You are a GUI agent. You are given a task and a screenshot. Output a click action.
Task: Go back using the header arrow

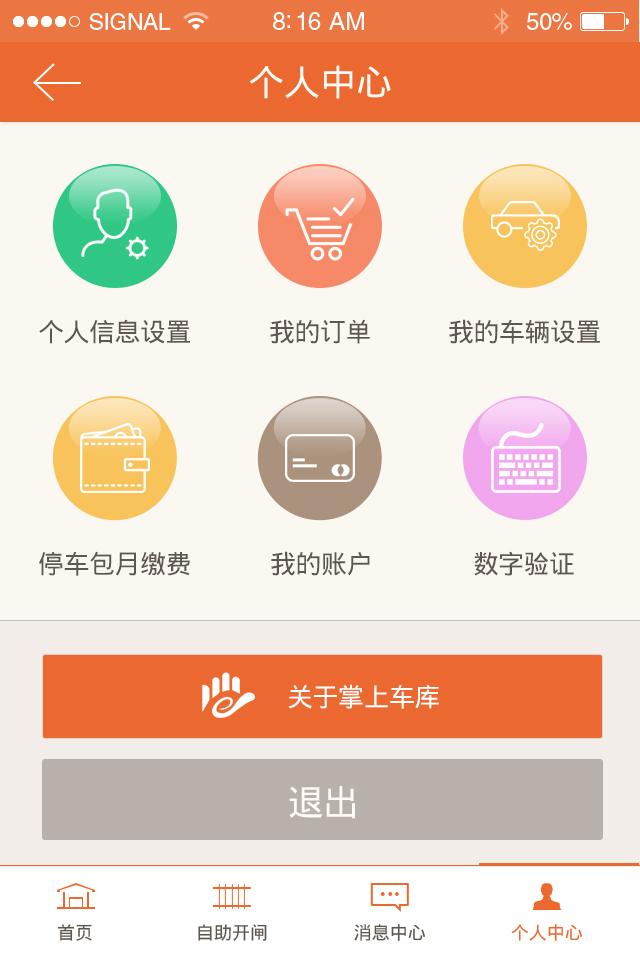coord(56,83)
